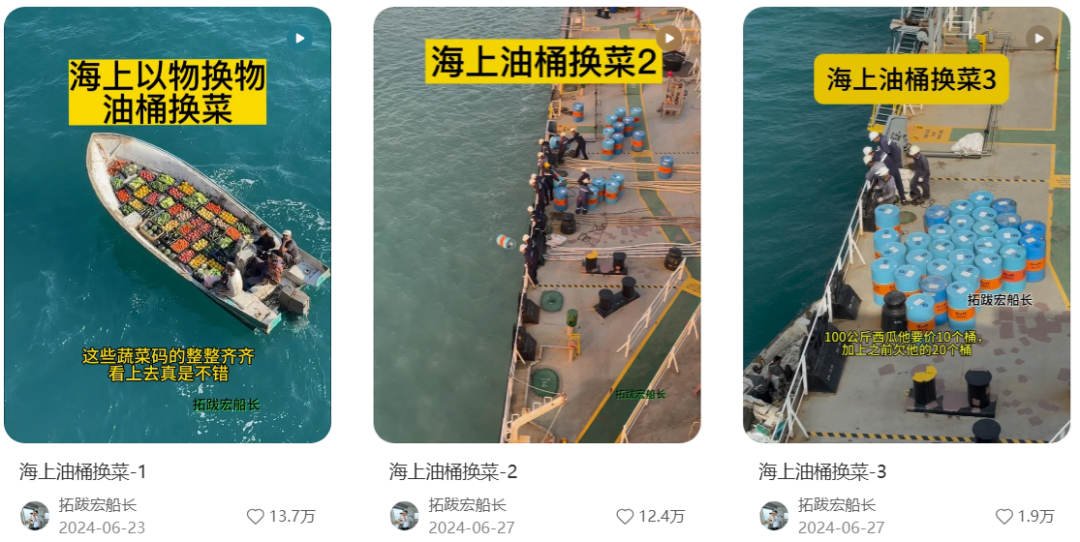Image resolution: width=1080 pixels, height=542 pixels.
Task: Tap the title text 海上油桶换菜-1
Action: point(83,471)
